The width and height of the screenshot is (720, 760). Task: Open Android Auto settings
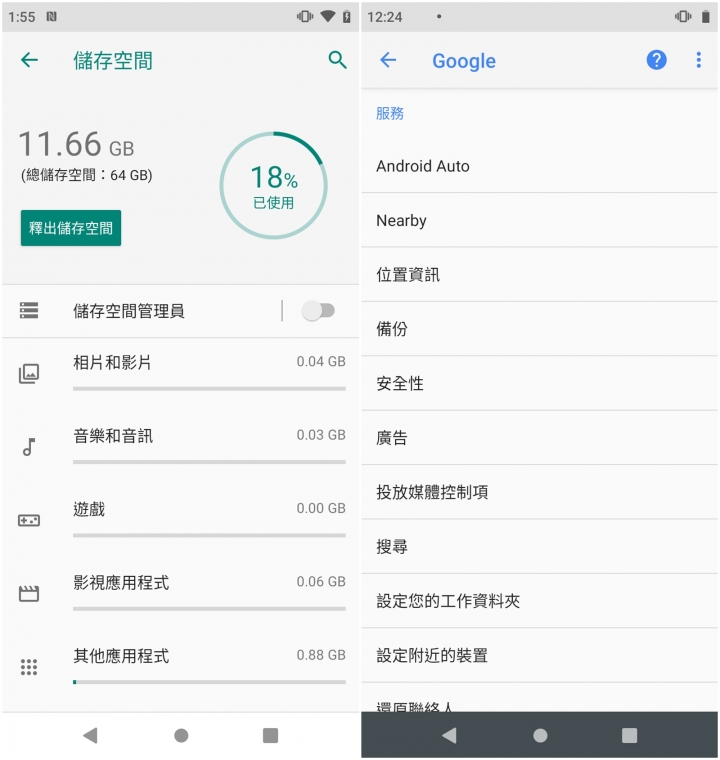[540, 166]
